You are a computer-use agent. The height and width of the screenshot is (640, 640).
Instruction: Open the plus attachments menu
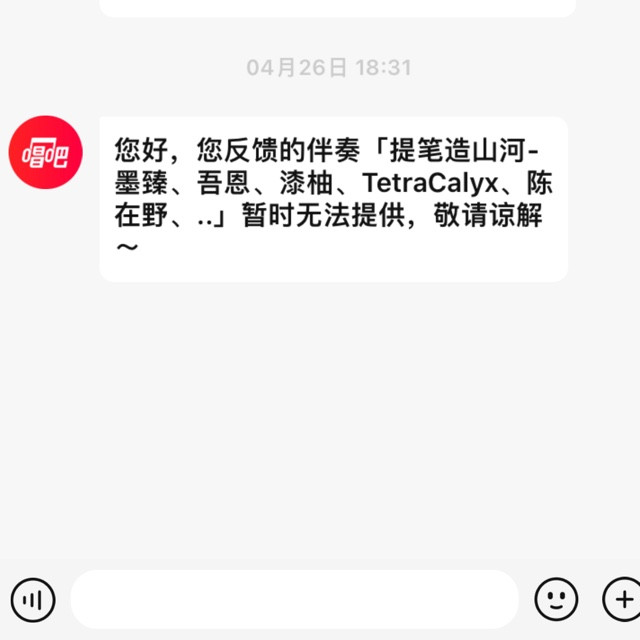pyautogui.click(x=622, y=600)
